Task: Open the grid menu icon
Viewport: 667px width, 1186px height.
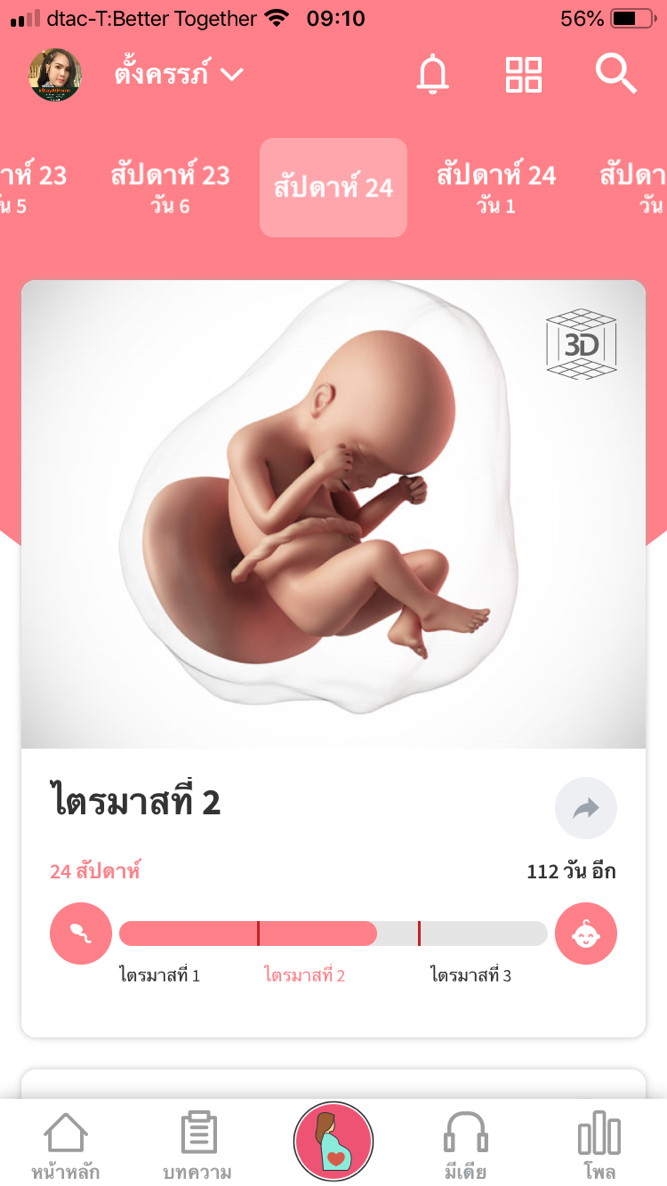Action: (x=523, y=74)
